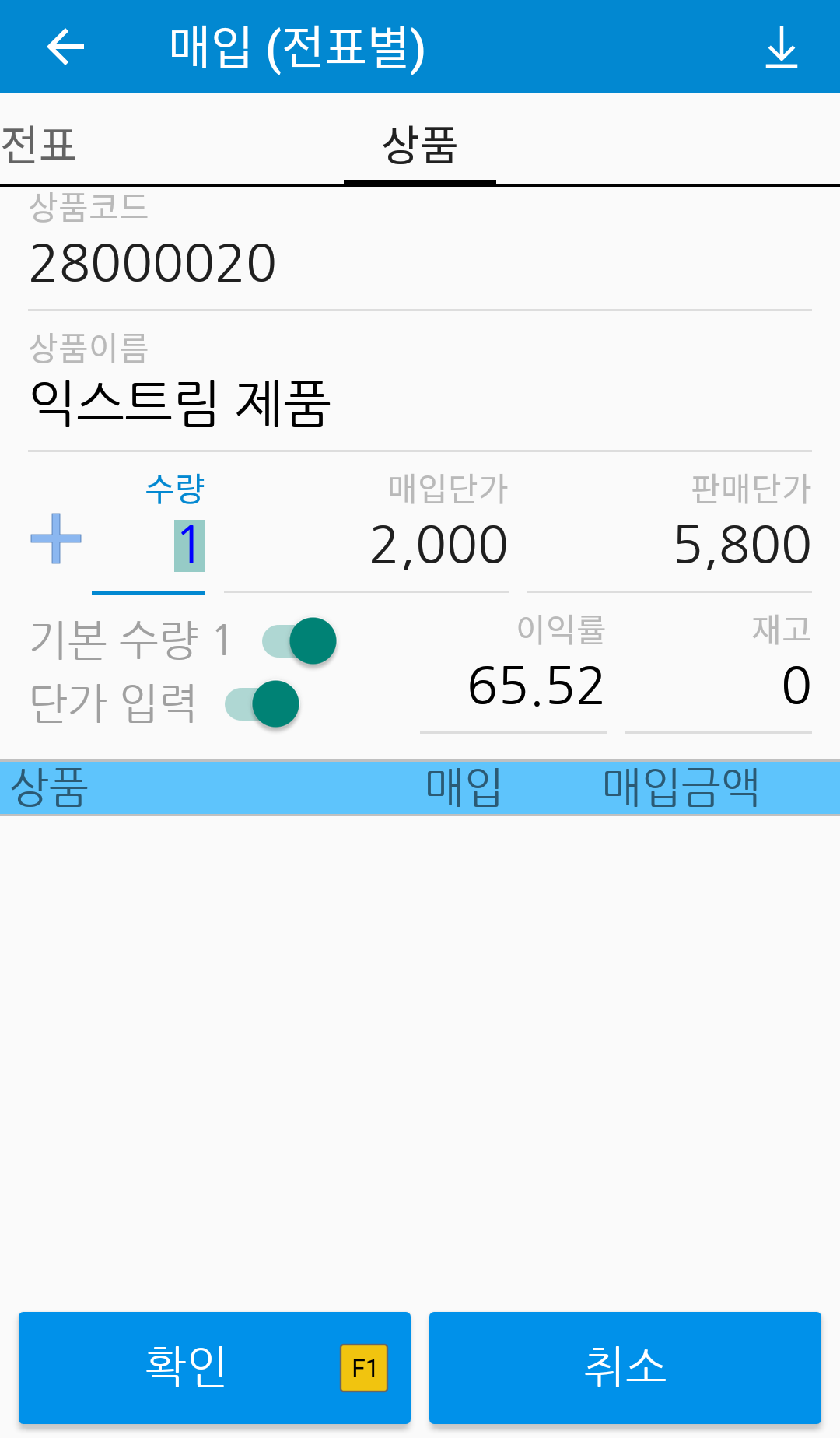Go back using the top arrow
The image size is (840, 1438).
[65, 47]
